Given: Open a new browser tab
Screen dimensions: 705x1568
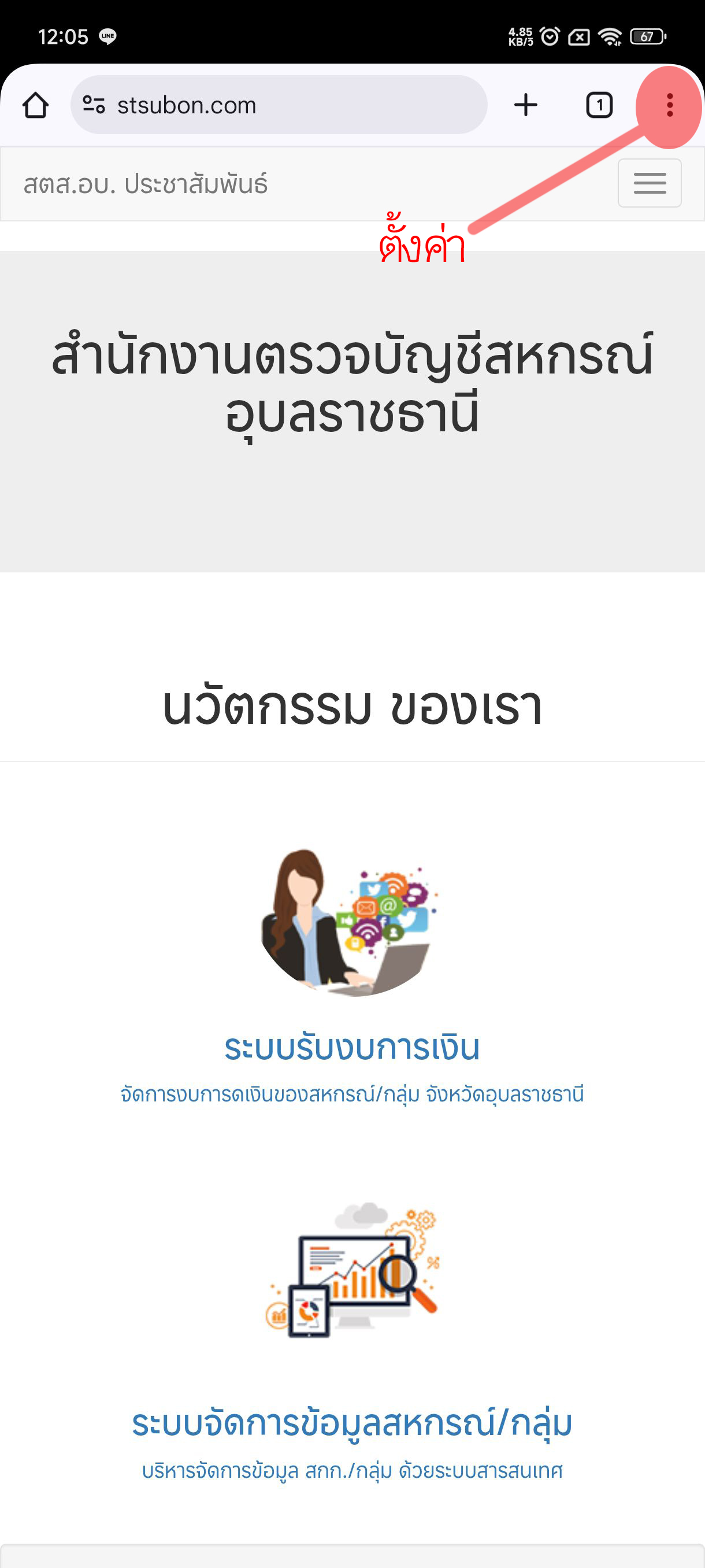Looking at the screenshot, I should pyautogui.click(x=525, y=105).
